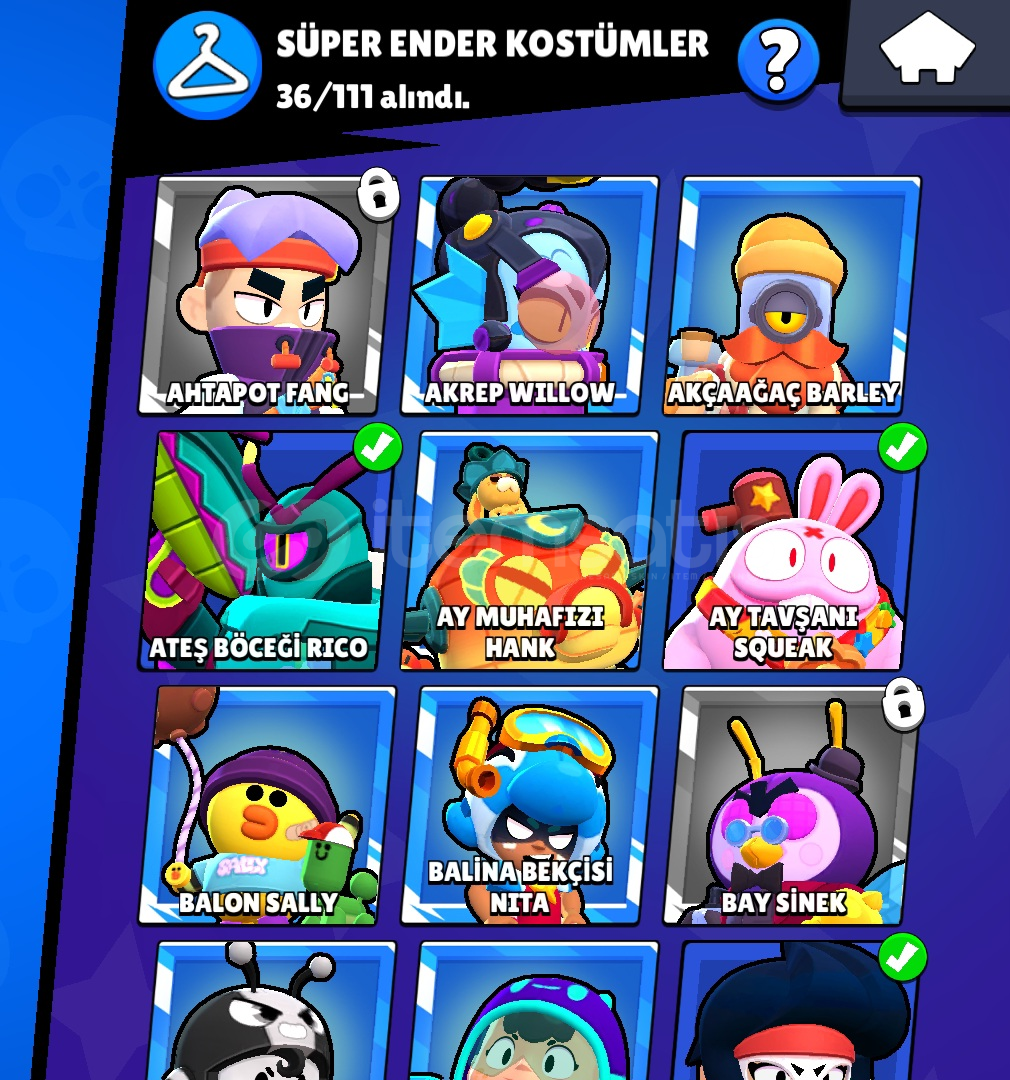Open the question mark help button
1010x1080 pixels.
pos(777,62)
